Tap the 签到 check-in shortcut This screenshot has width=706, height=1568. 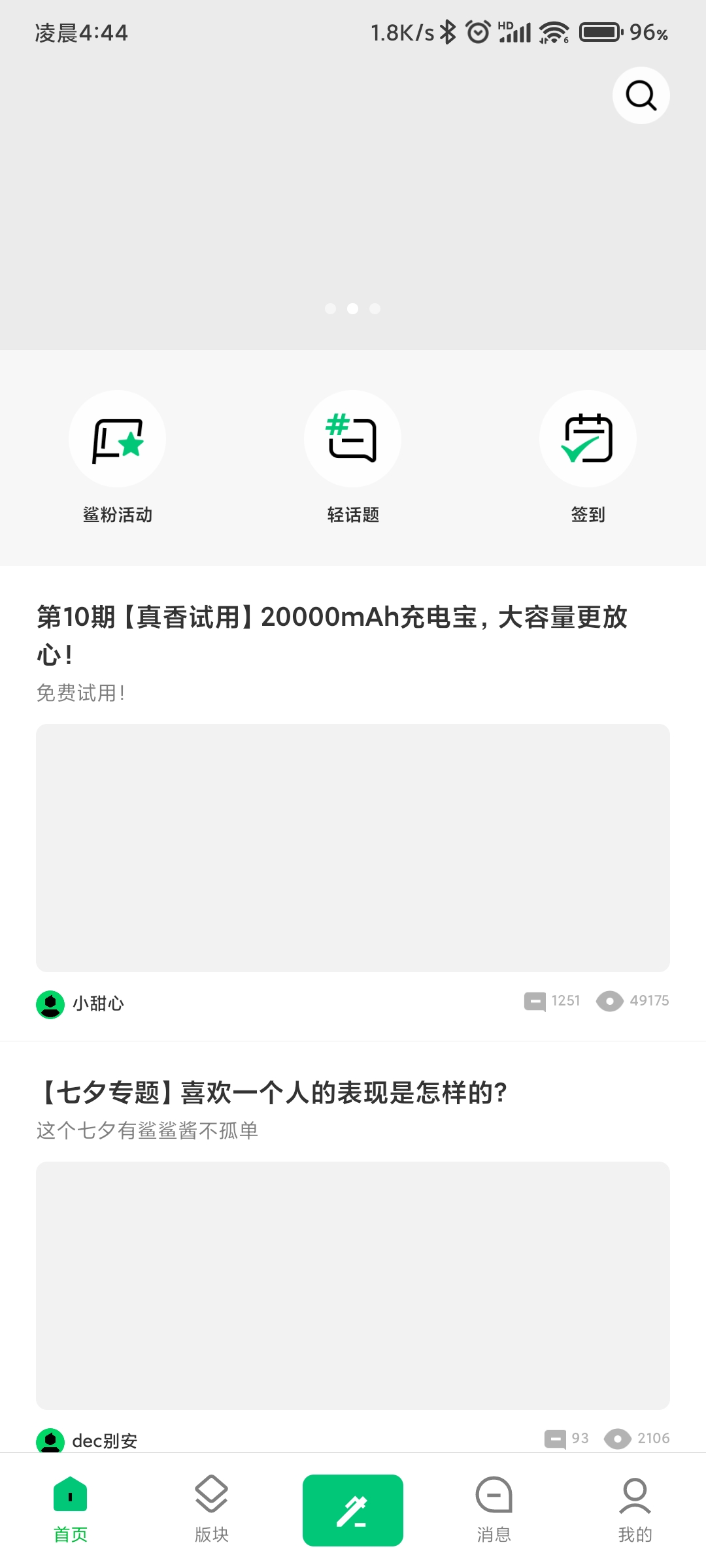pyautogui.click(x=588, y=439)
